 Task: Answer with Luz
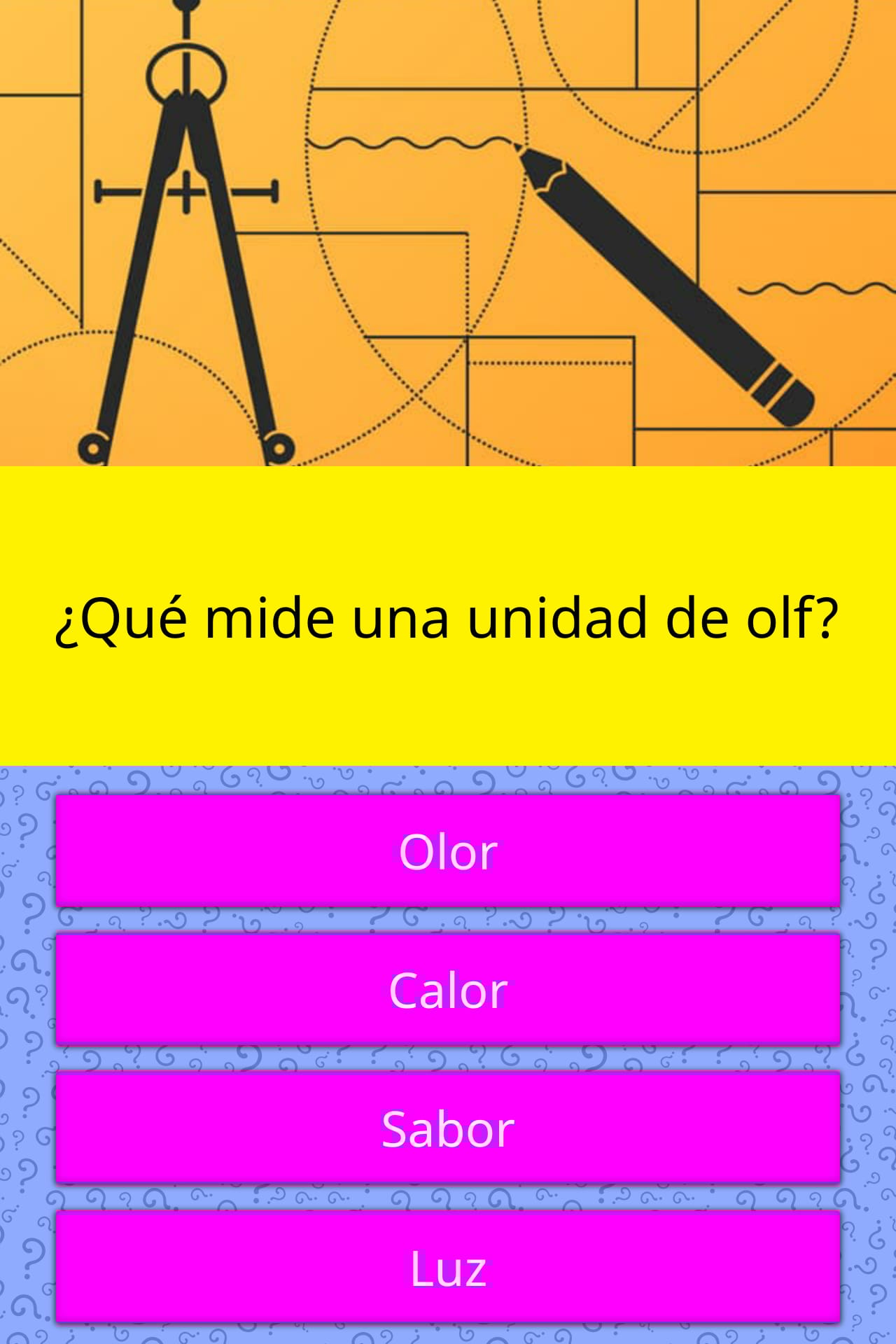[x=448, y=1267]
